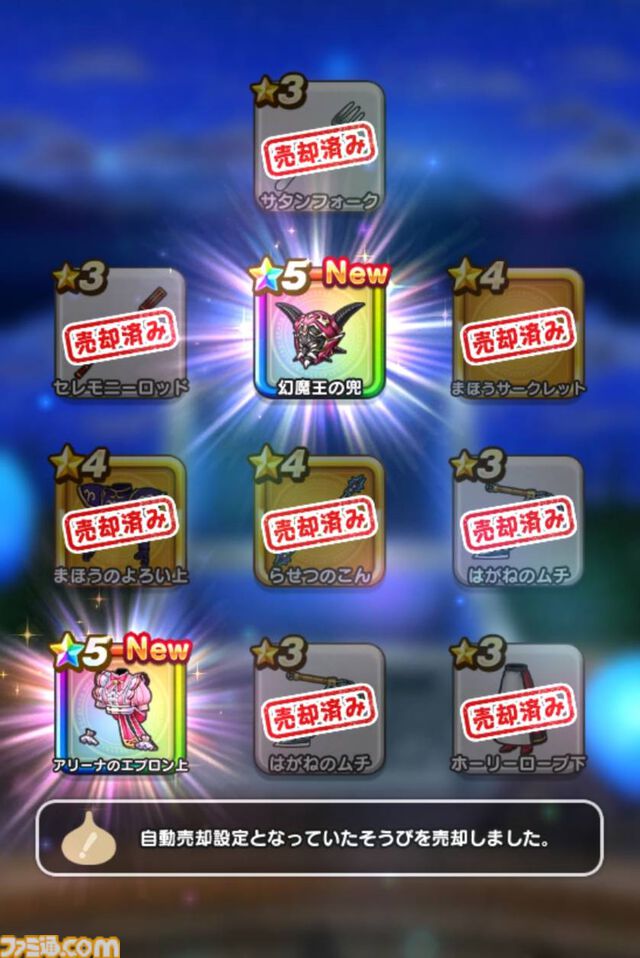
Task: Dismiss the auto-sell message box
Action: pyautogui.click(x=319, y=838)
